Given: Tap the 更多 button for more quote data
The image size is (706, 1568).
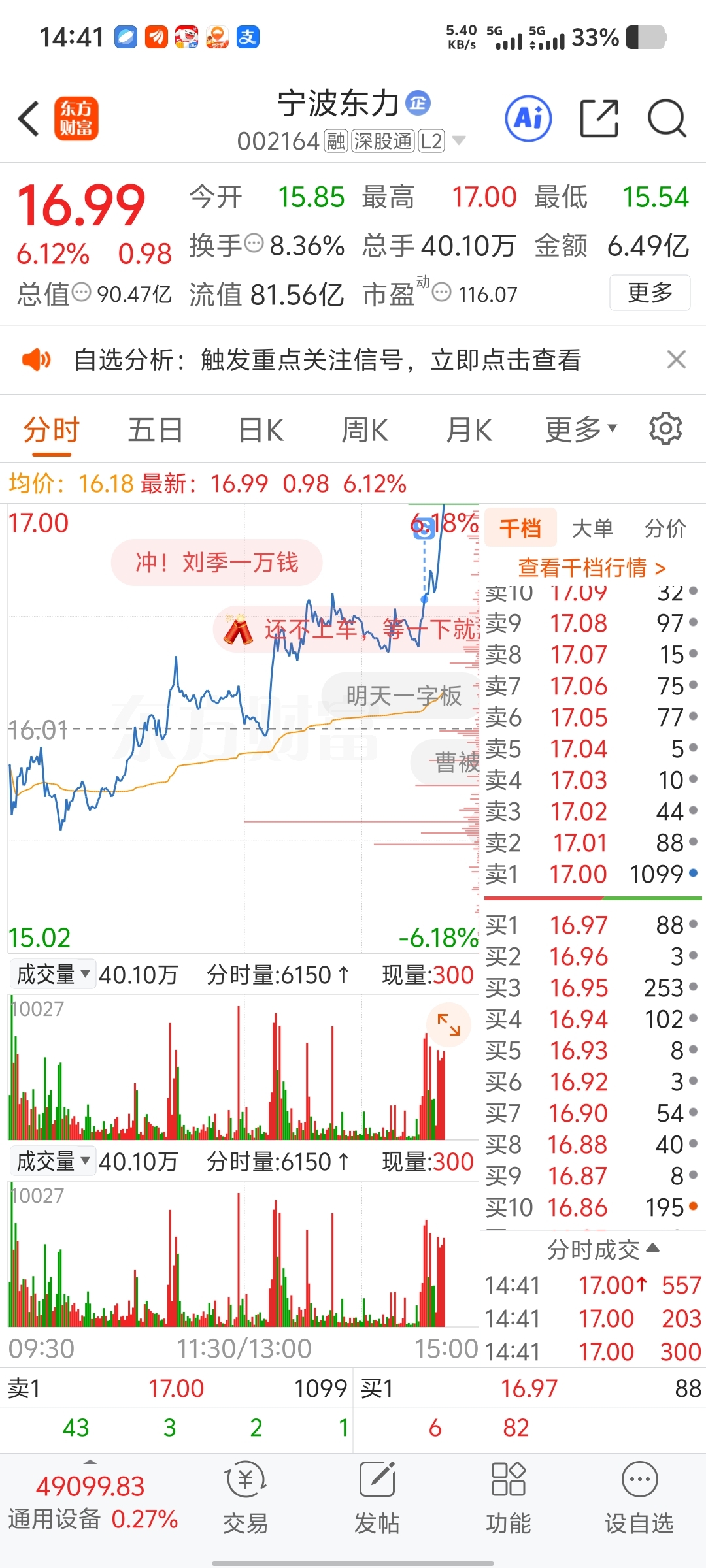Looking at the screenshot, I should coord(650,293).
